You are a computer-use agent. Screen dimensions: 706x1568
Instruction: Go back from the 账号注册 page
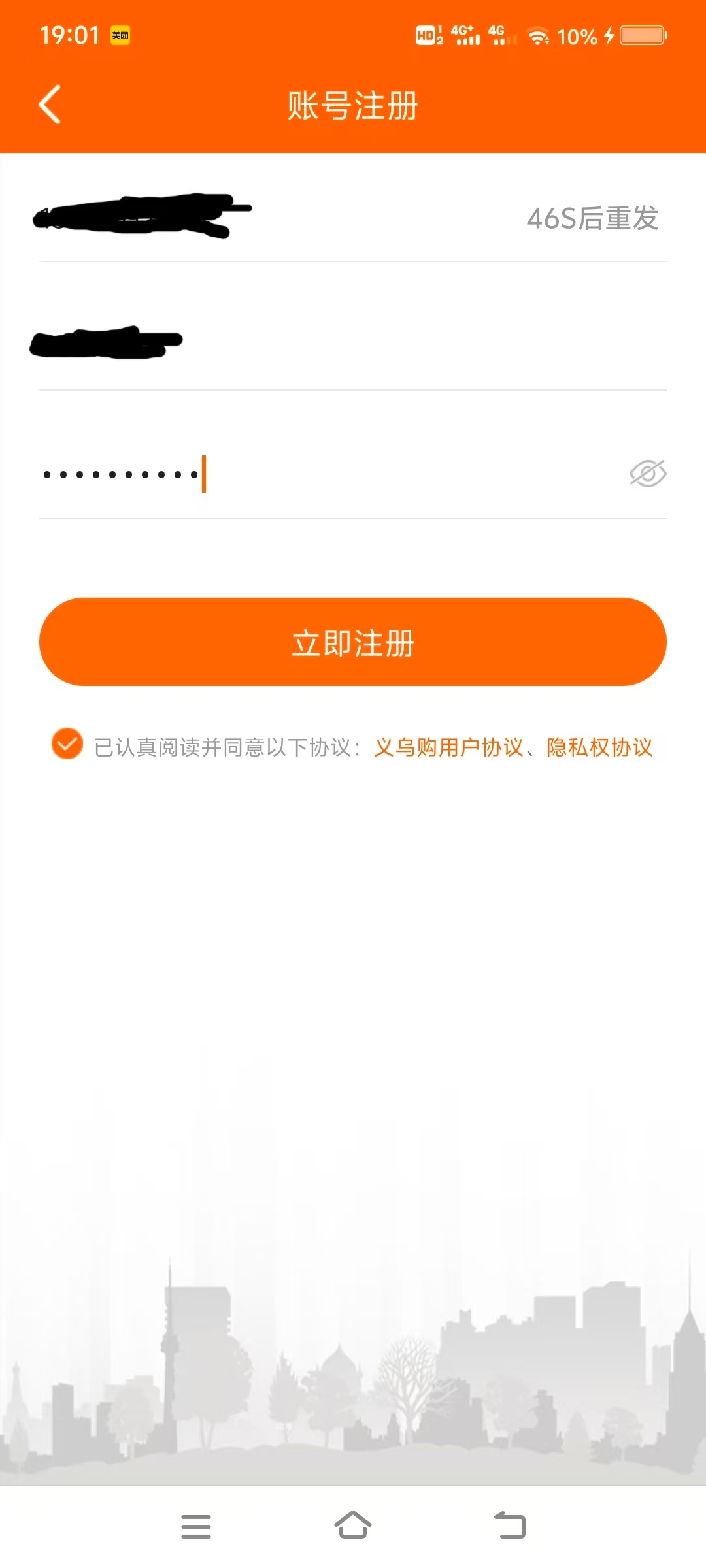pos(50,105)
